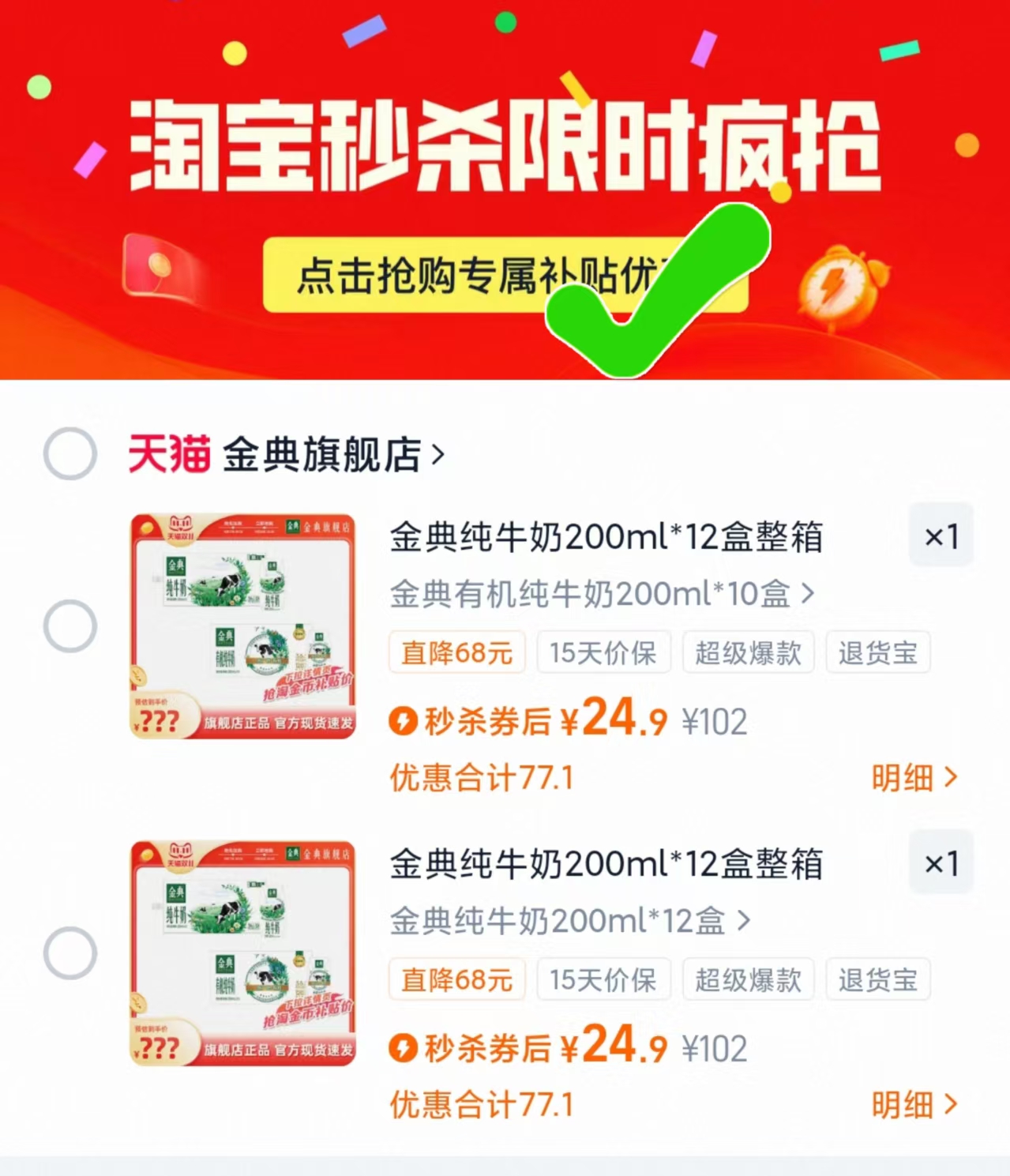
Task: Select the store-level selection circle next to 天猫
Action: click(x=69, y=453)
